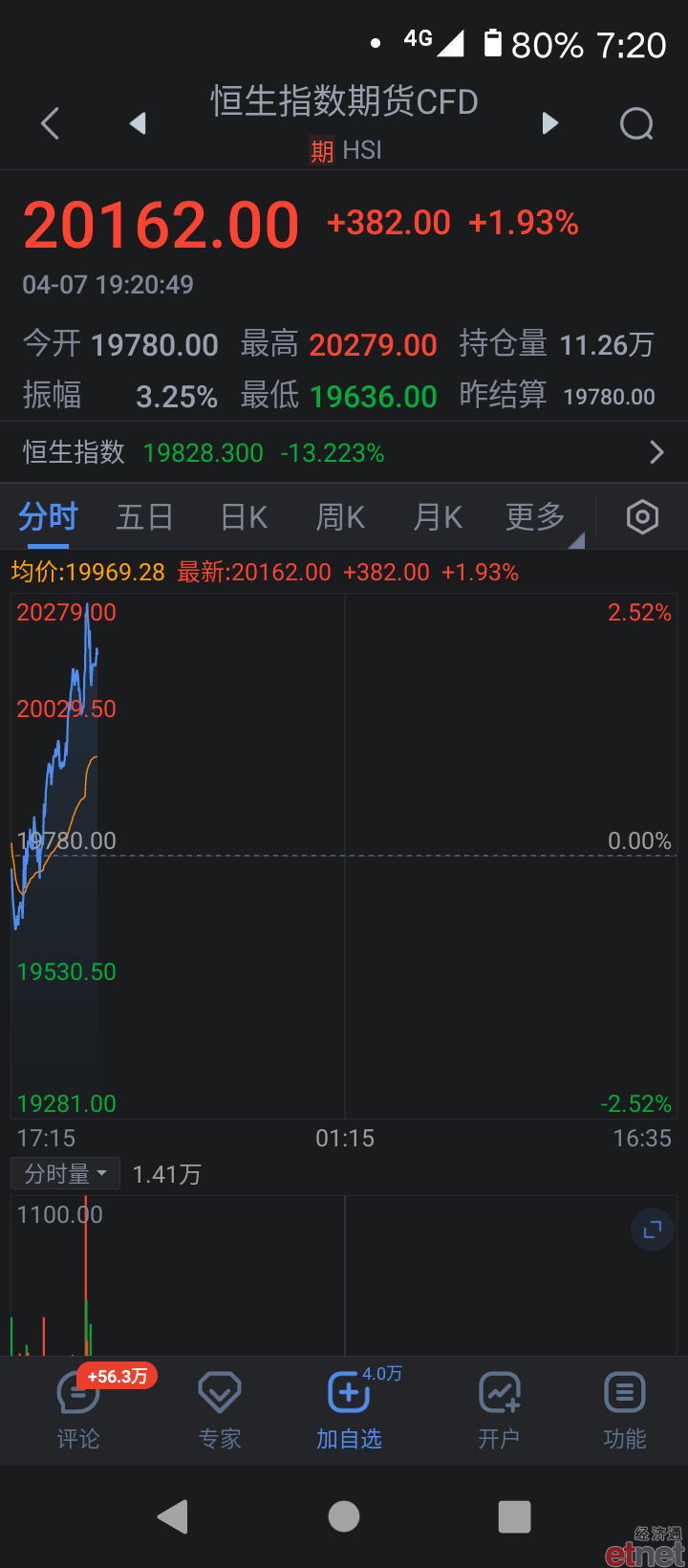This screenshot has width=688, height=1568.
Task: Show the 月K chart
Action: point(438,517)
